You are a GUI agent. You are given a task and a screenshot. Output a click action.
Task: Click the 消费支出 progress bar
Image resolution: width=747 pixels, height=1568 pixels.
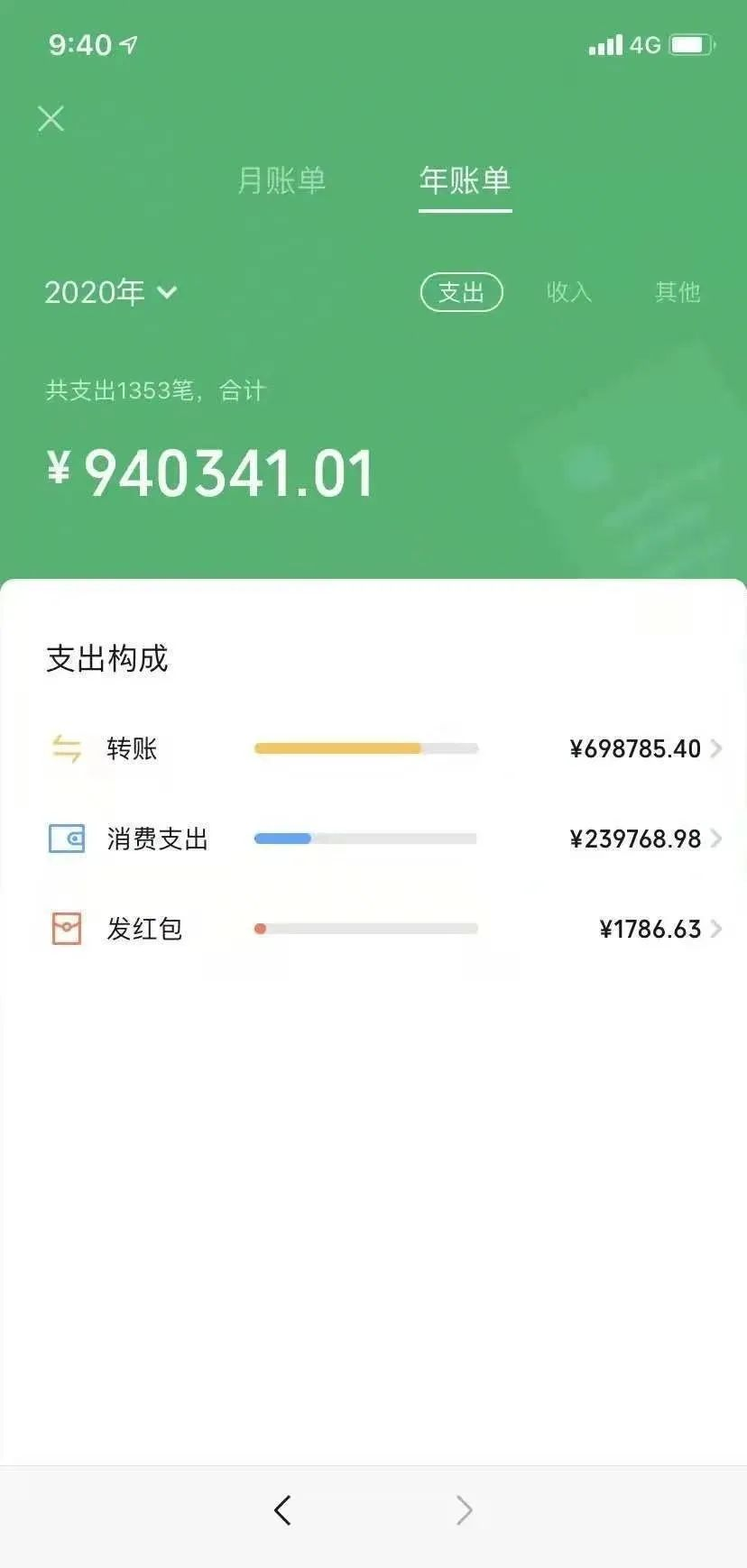365,839
